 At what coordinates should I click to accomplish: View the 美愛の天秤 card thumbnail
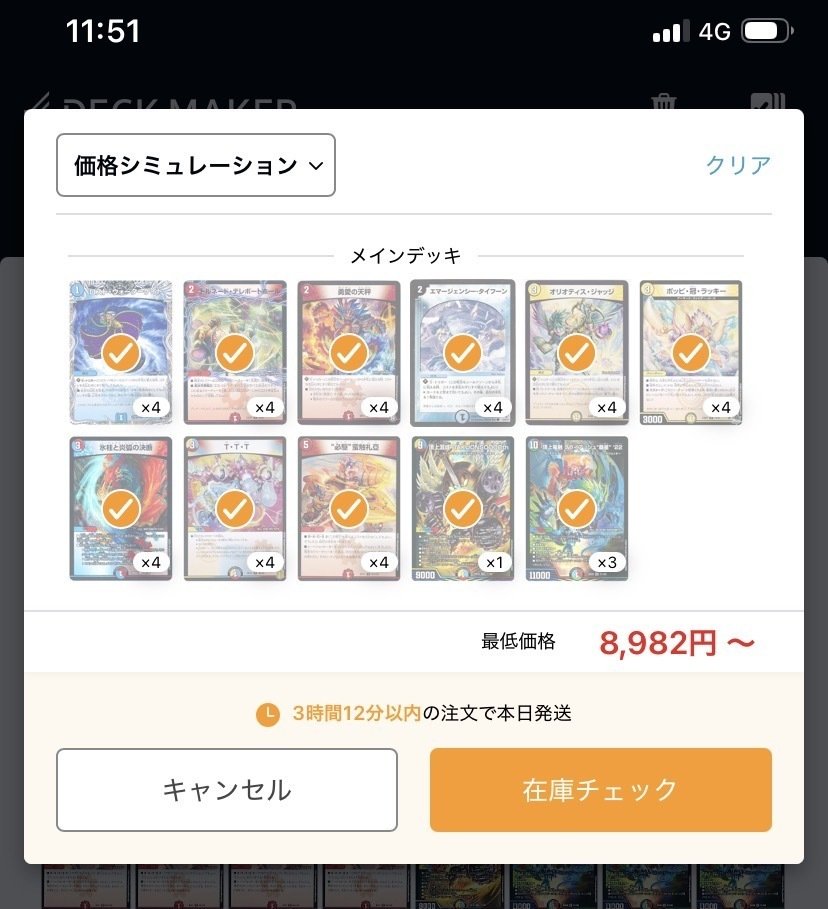click(348, 352)
